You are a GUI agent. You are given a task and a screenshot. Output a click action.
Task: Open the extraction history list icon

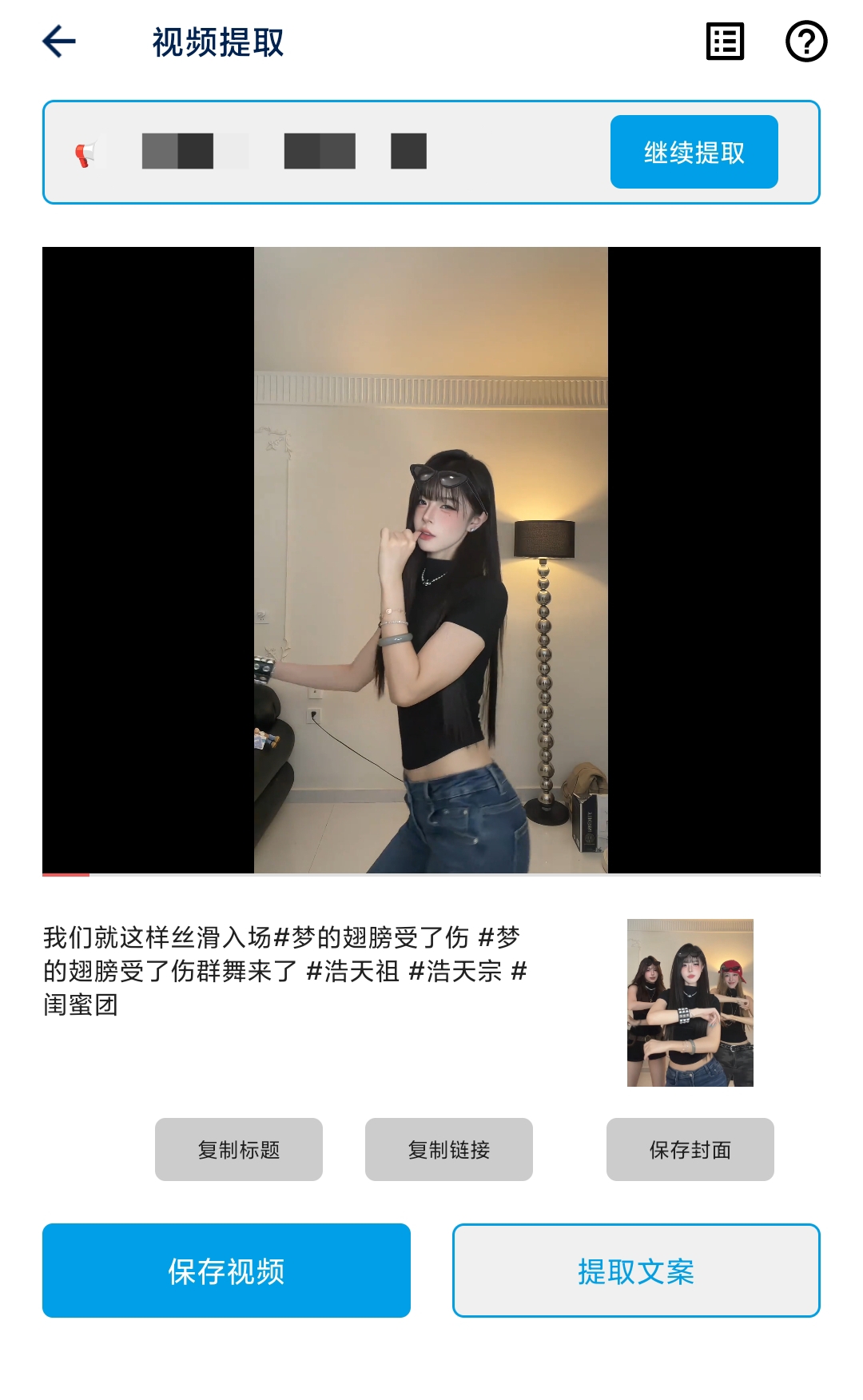tap(726, 42)
